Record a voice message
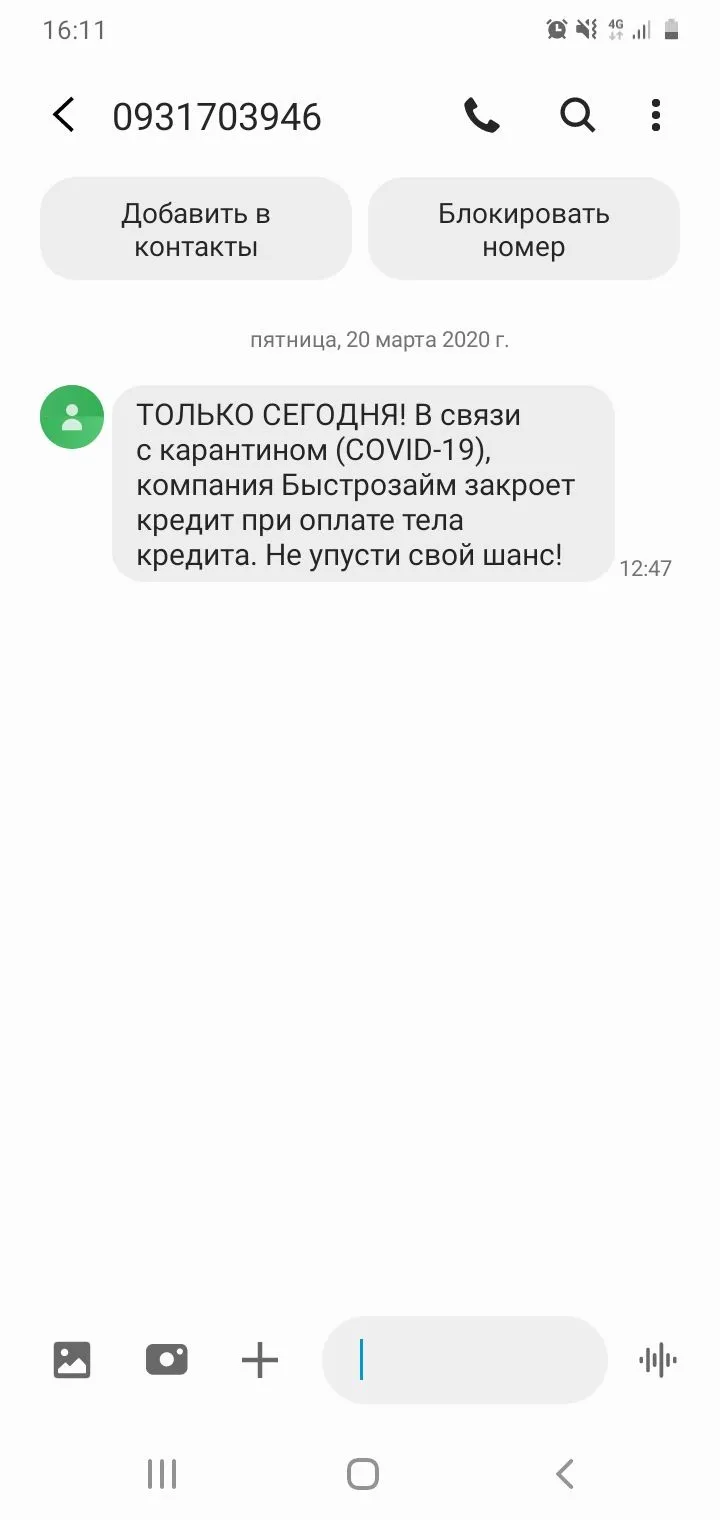The image size is (720, 1520). click(657, 1360)
